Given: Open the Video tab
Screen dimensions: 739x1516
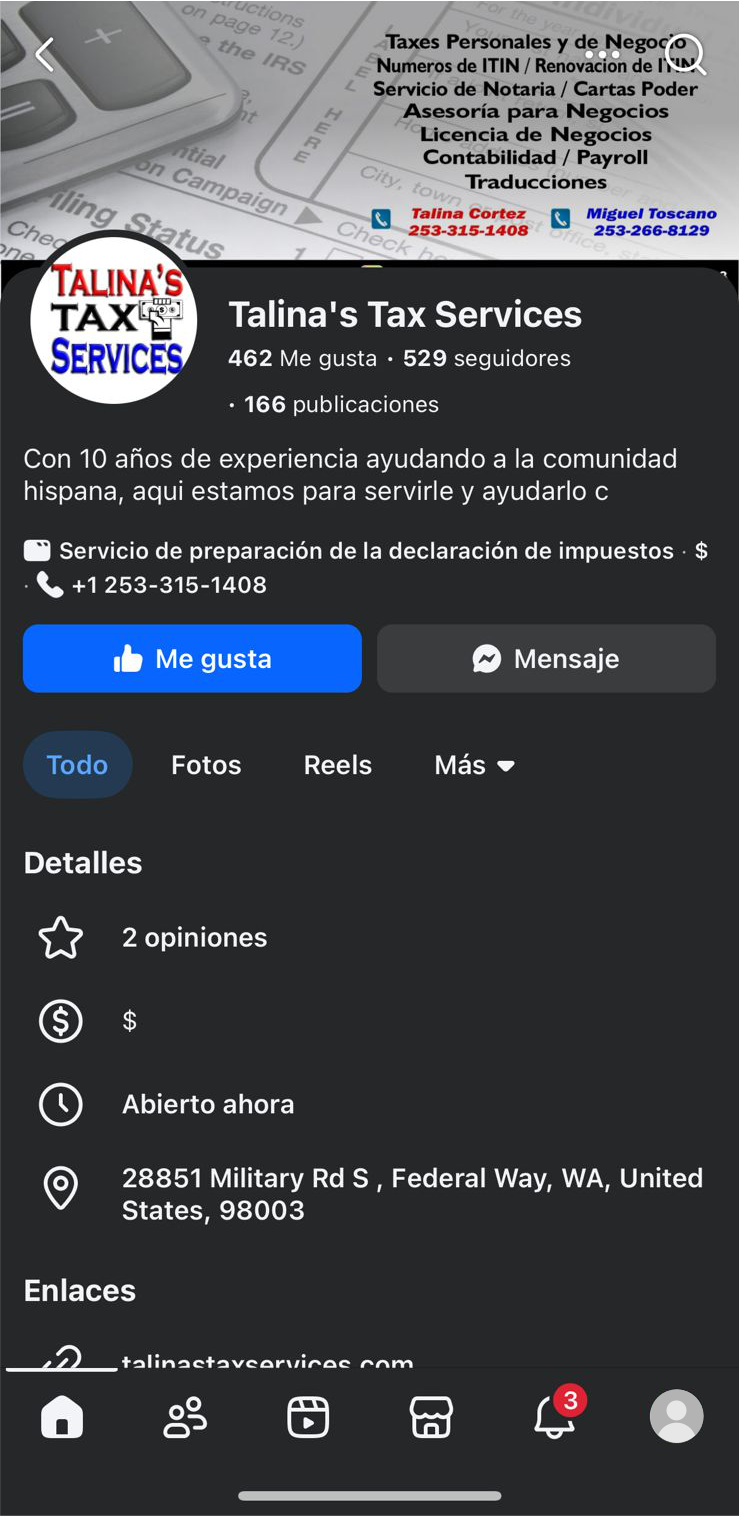Looking at the screenshot, I should tap(308, 1417).
